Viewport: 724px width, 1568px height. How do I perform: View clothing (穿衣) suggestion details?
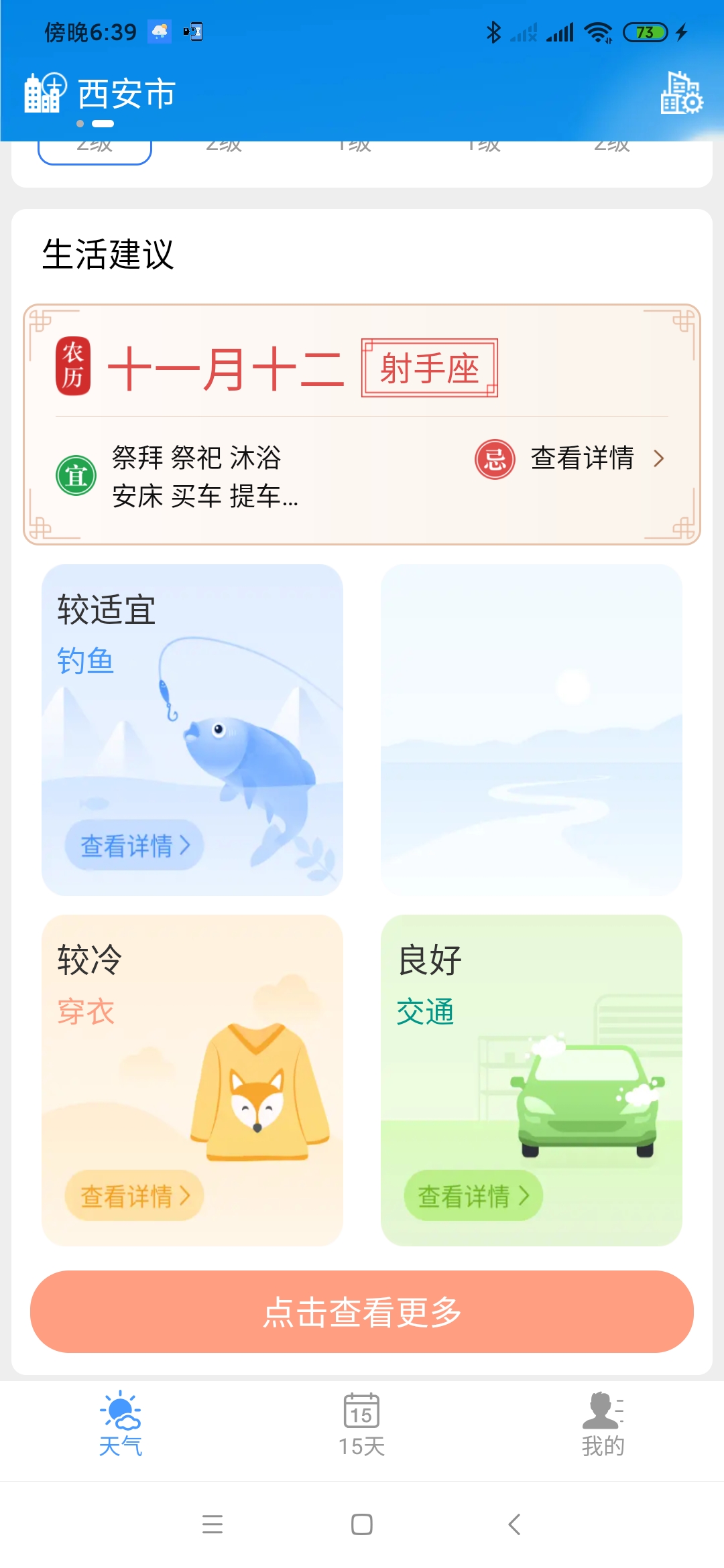tap(135, 1196)
